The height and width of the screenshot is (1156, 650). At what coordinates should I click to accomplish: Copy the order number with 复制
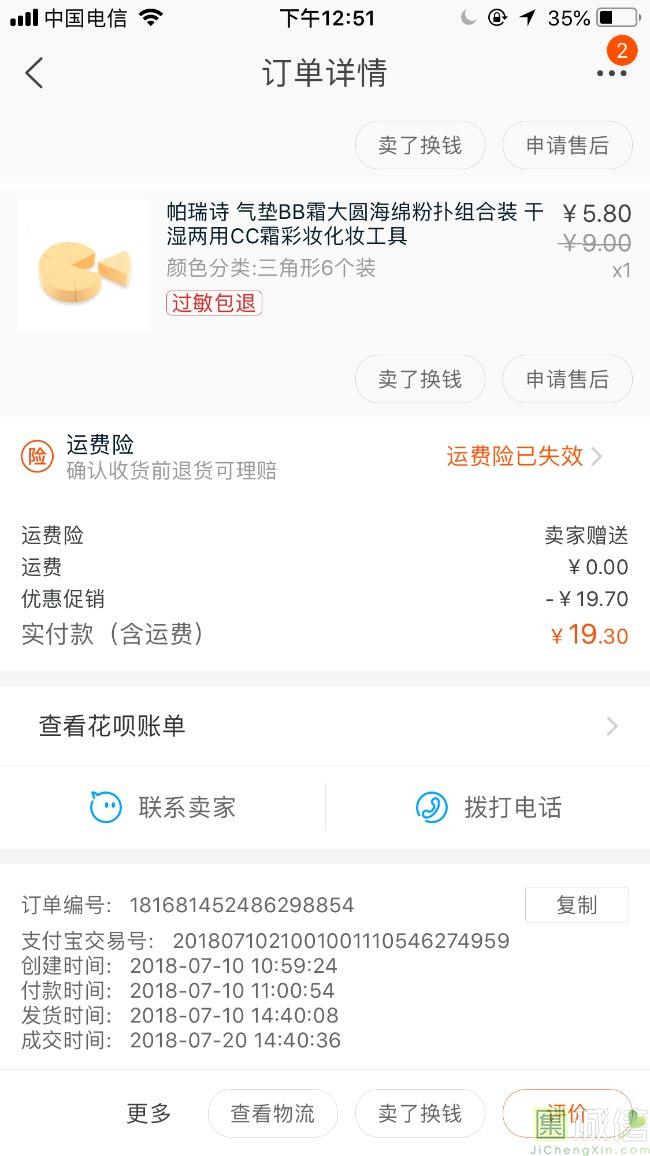pyautogui.click(x=576, y=905)
